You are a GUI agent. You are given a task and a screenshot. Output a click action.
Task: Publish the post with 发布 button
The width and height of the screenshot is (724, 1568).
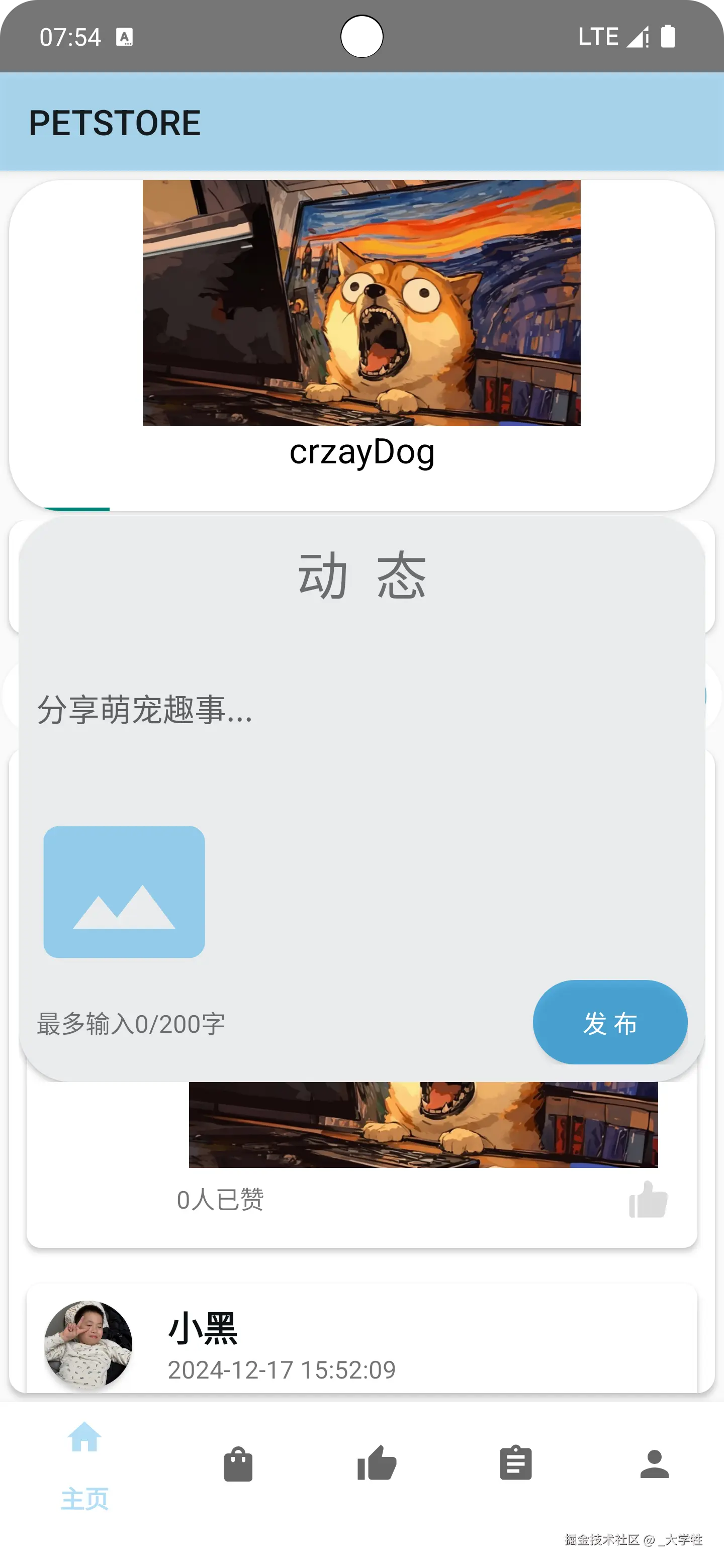pos(609,1023)
